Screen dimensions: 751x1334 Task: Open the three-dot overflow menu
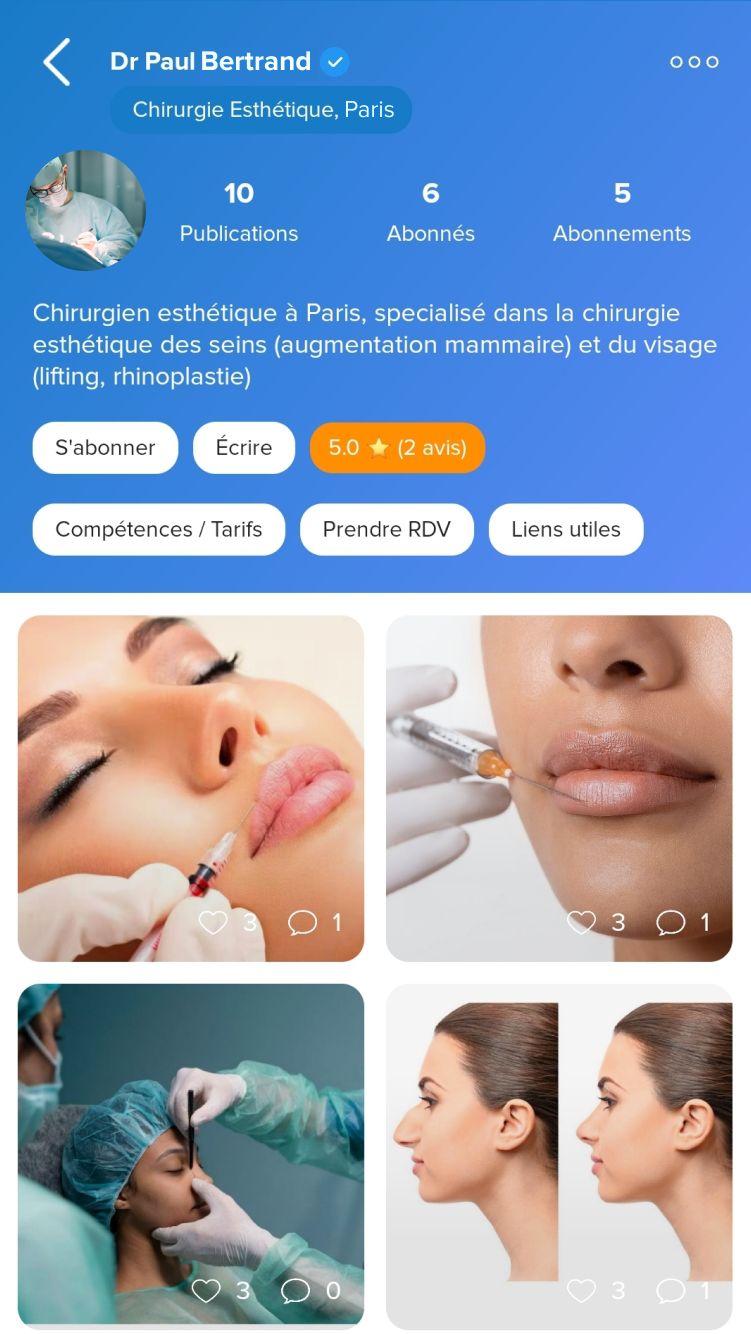(694, 62)
